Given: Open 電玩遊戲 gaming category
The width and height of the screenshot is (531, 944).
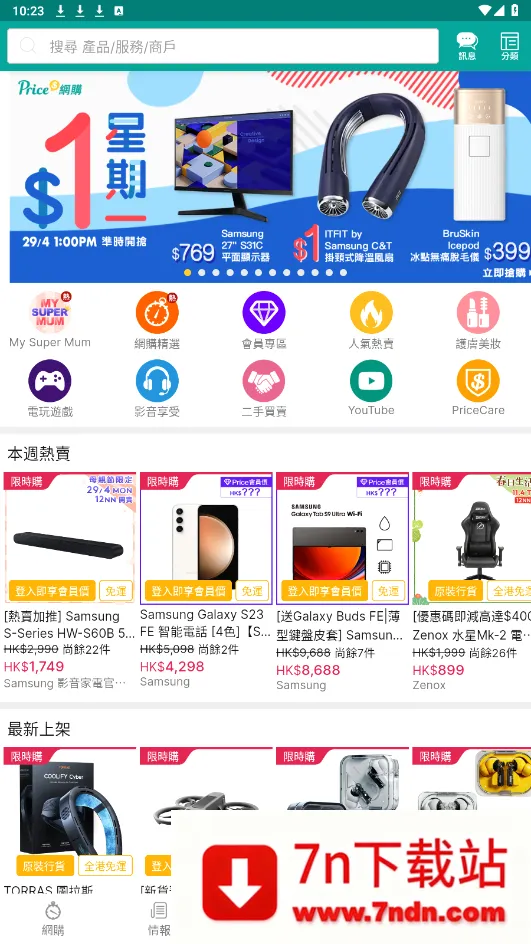Looking at the screenshot, I should pyautogui.click(x=50, y=388).
